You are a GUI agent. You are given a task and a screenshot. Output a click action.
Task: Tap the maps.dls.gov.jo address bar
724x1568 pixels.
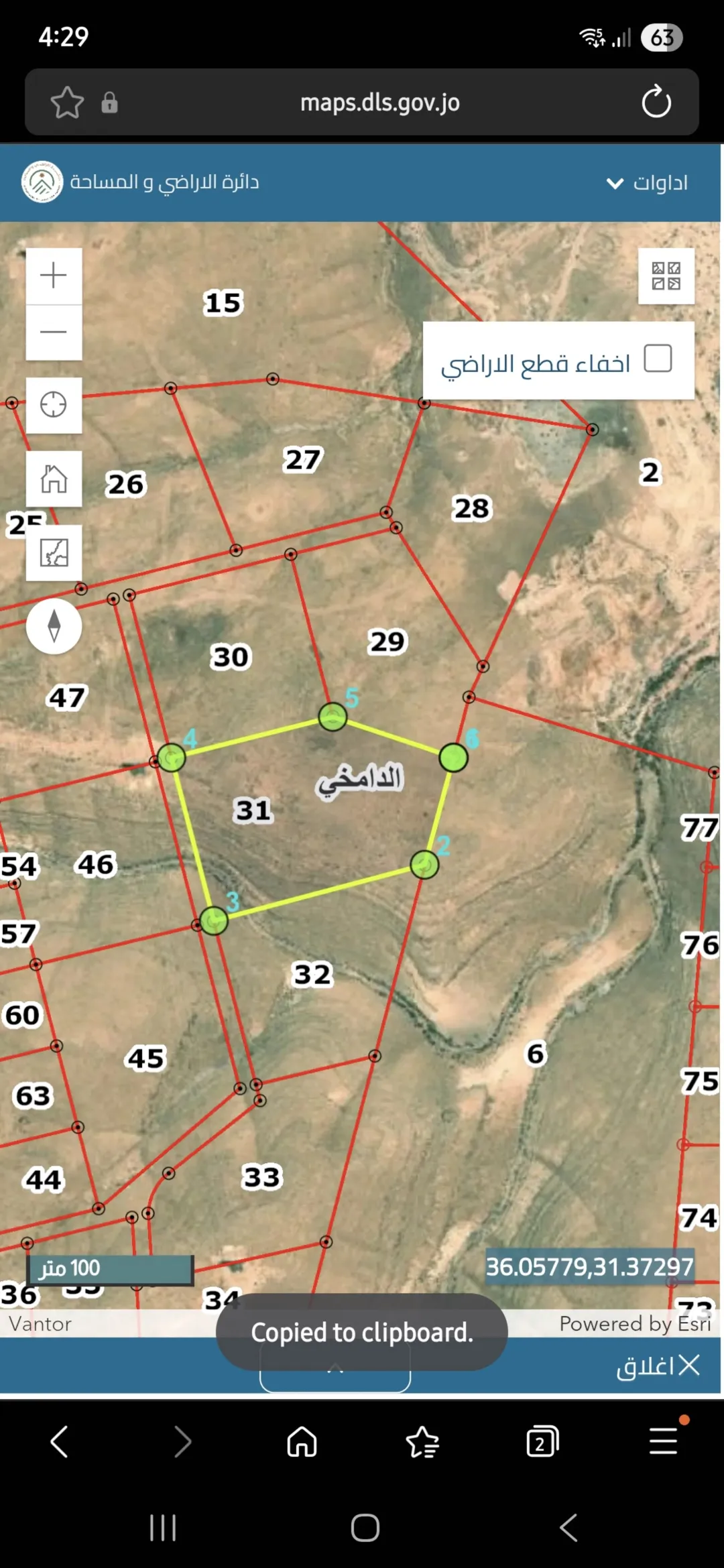click(379, 103)
